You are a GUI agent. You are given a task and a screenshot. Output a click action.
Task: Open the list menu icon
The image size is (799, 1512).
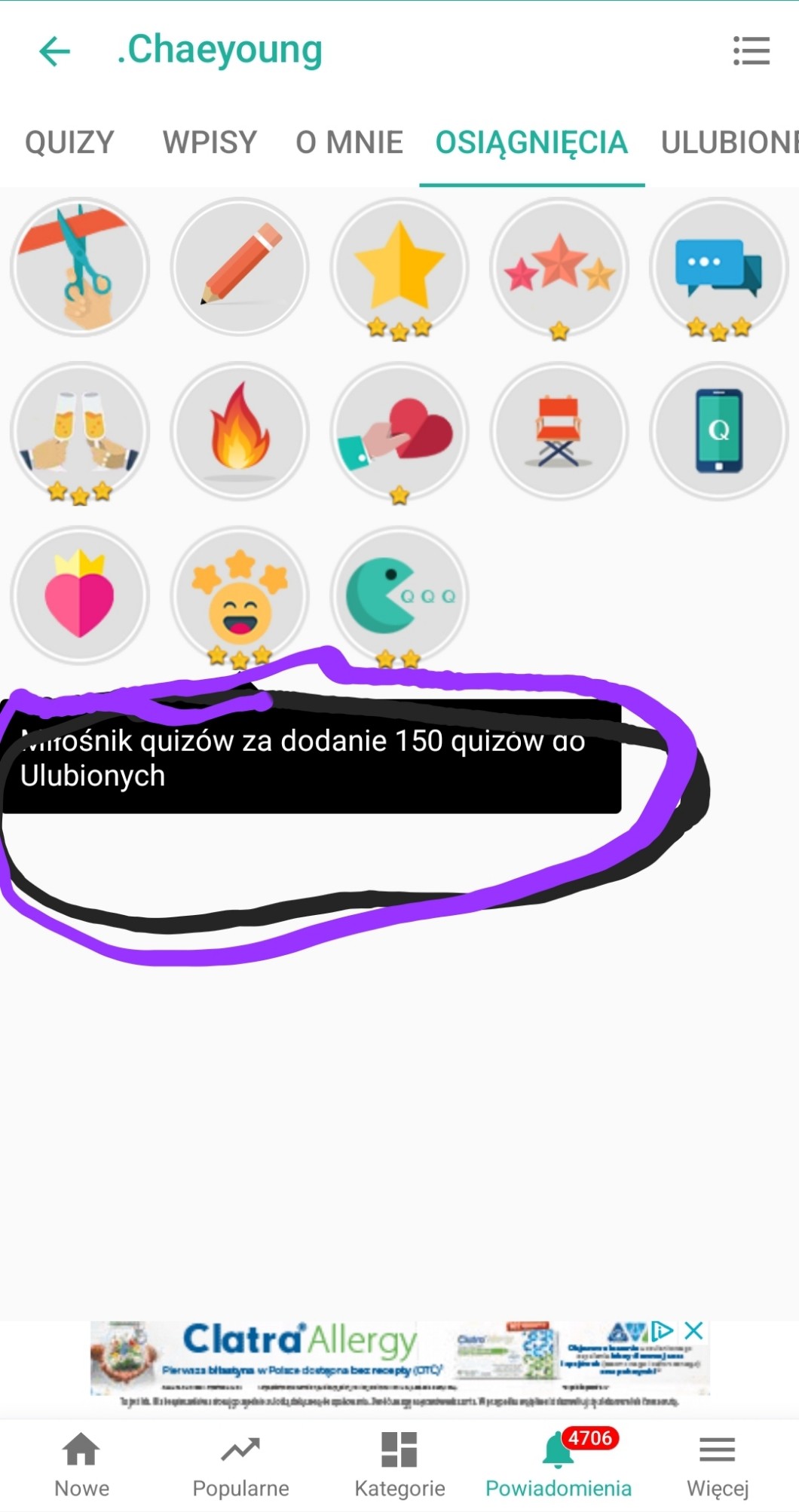751,51
